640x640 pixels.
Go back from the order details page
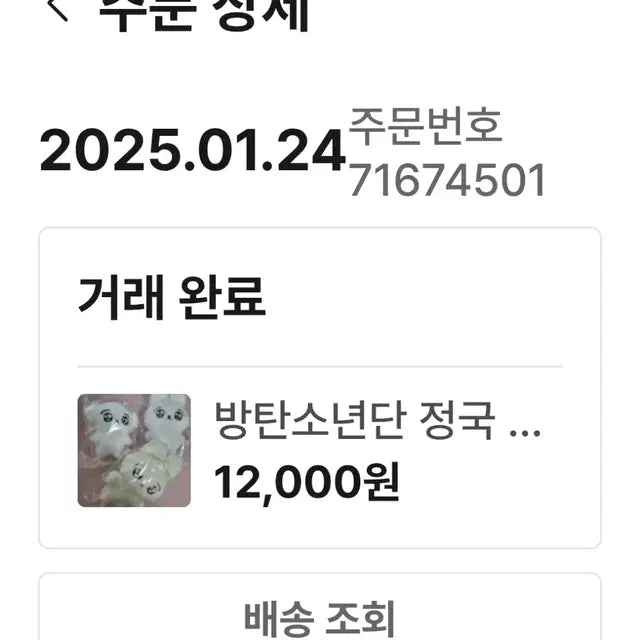(x=58, y=10)
